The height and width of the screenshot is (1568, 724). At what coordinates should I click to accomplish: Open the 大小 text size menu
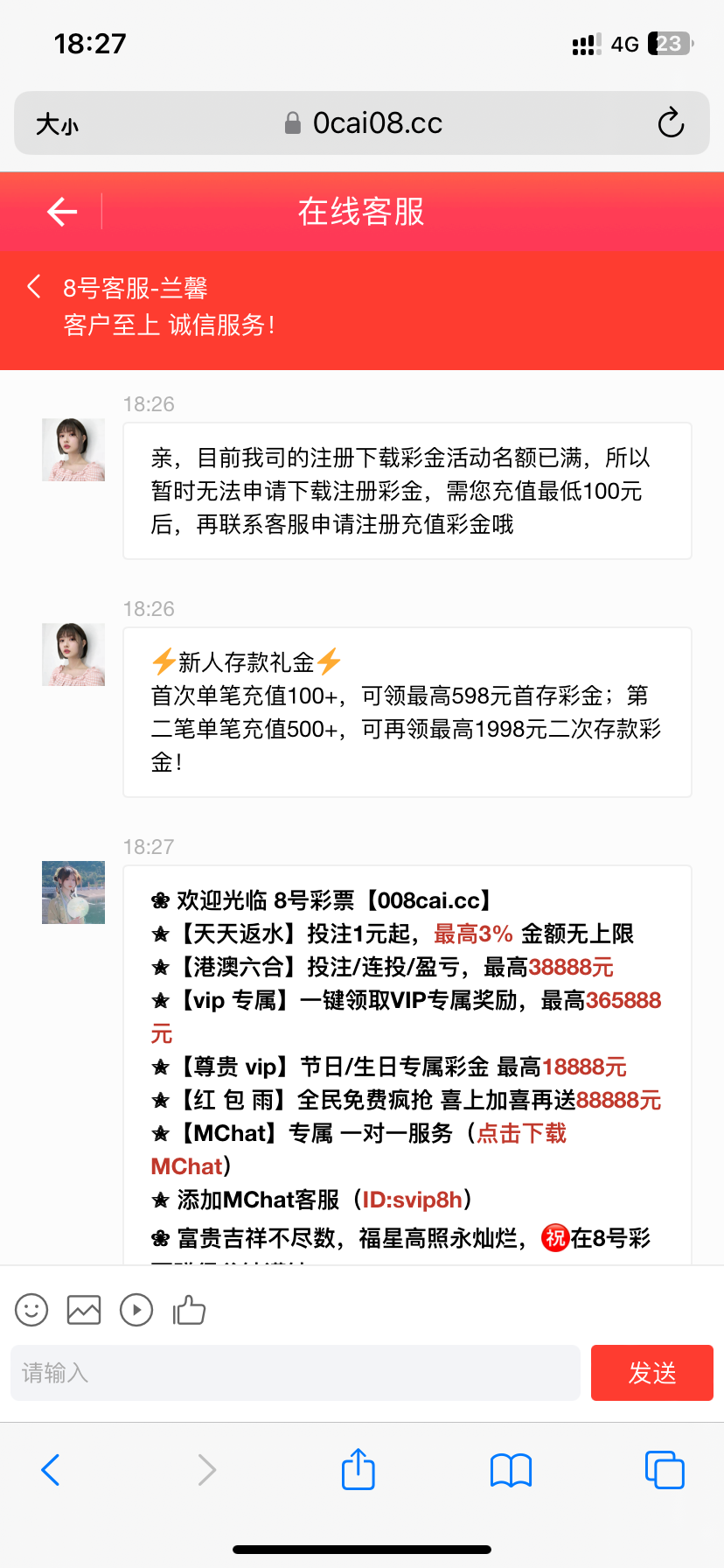pos(57,124)
